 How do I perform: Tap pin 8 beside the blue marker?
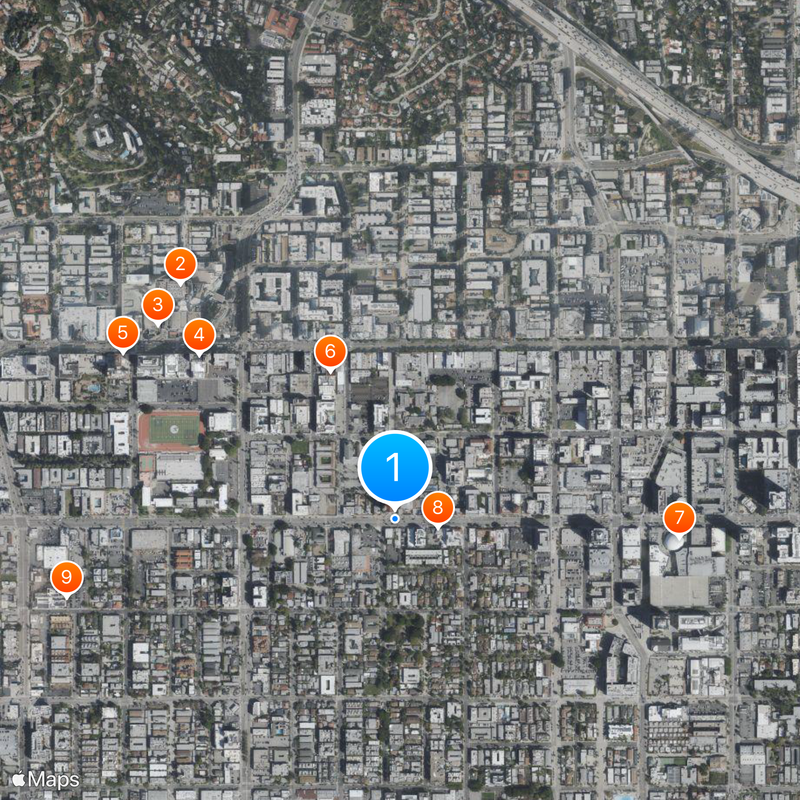pyautogui.click(x=438, y=508)
